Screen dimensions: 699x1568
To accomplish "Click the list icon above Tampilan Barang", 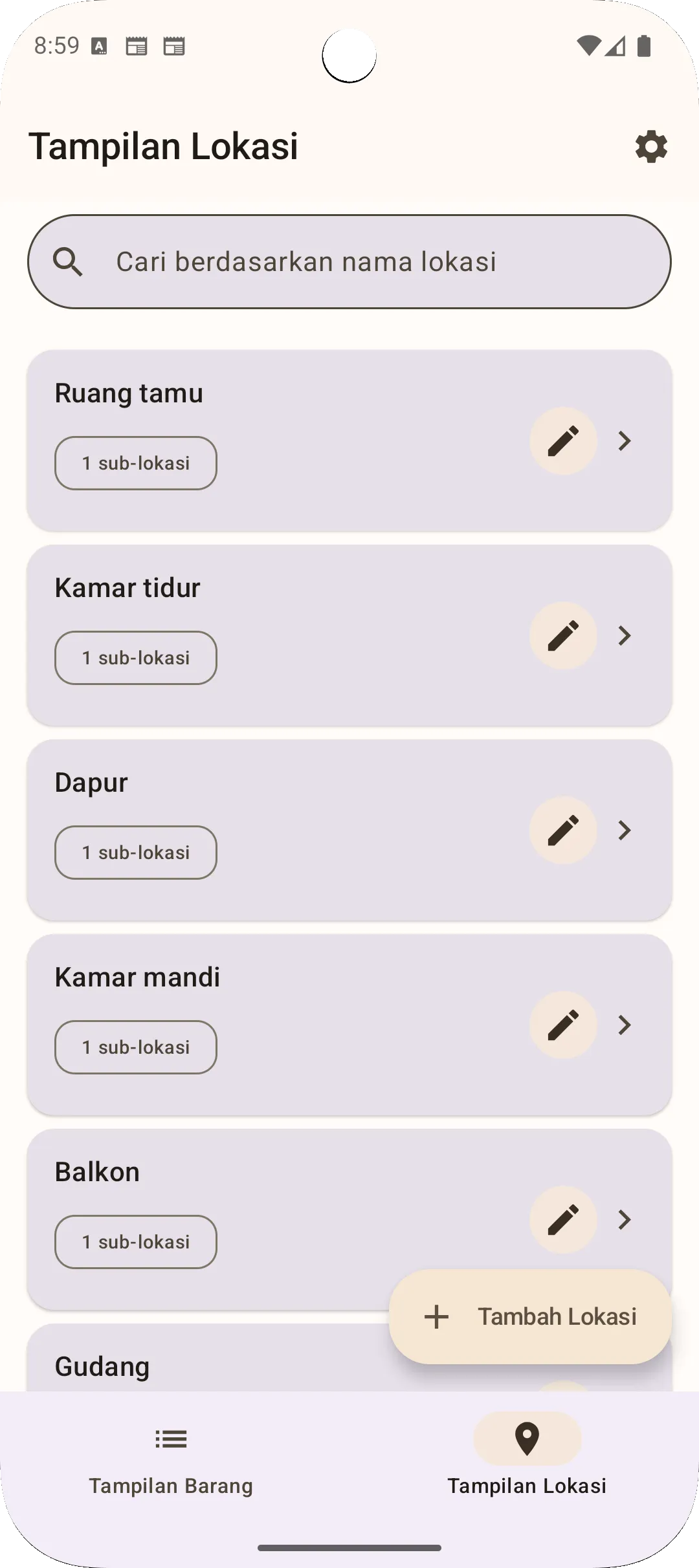I will [x=171, y=1439].
